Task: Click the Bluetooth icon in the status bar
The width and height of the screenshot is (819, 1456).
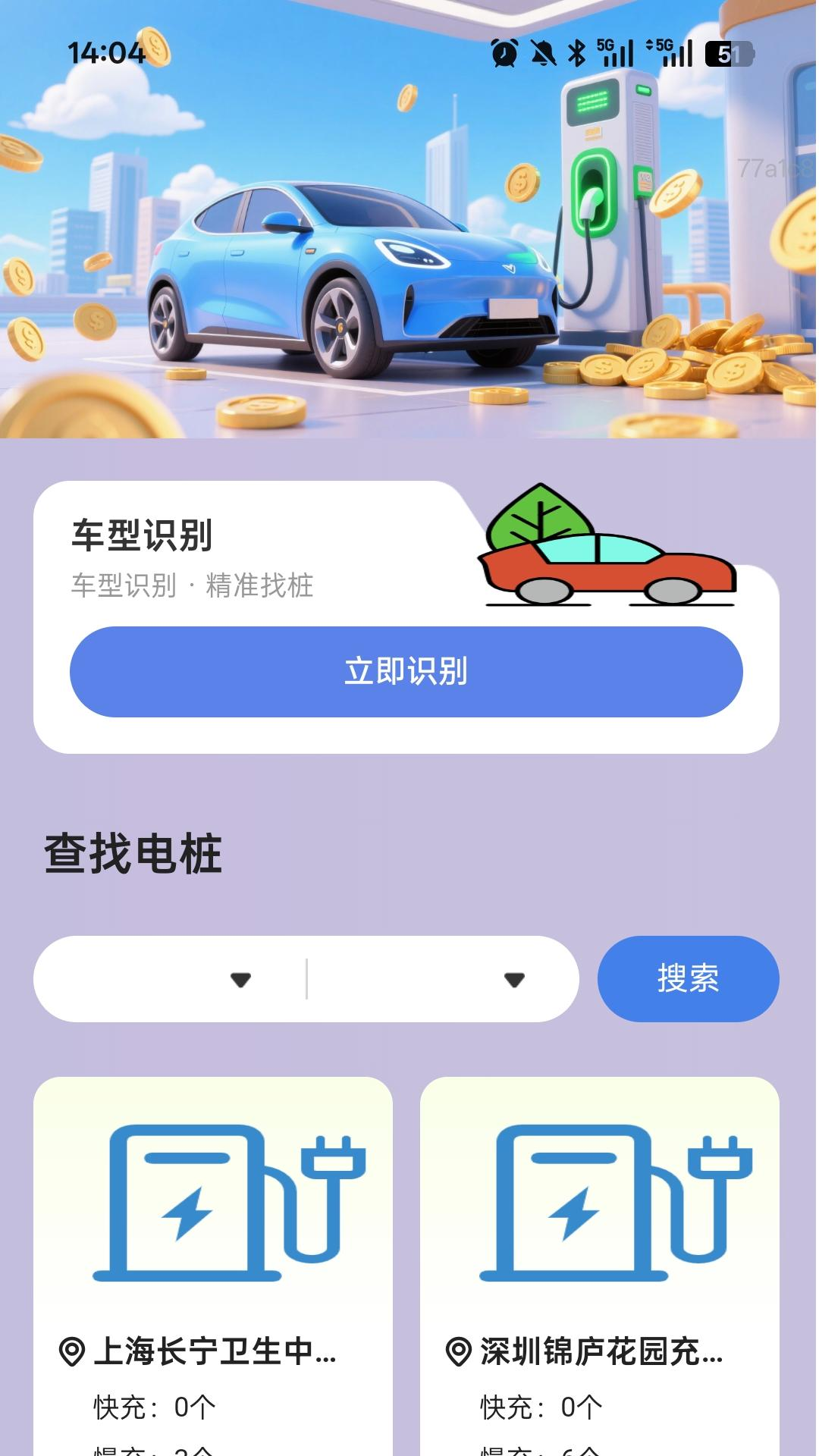Action: [576, 52]
